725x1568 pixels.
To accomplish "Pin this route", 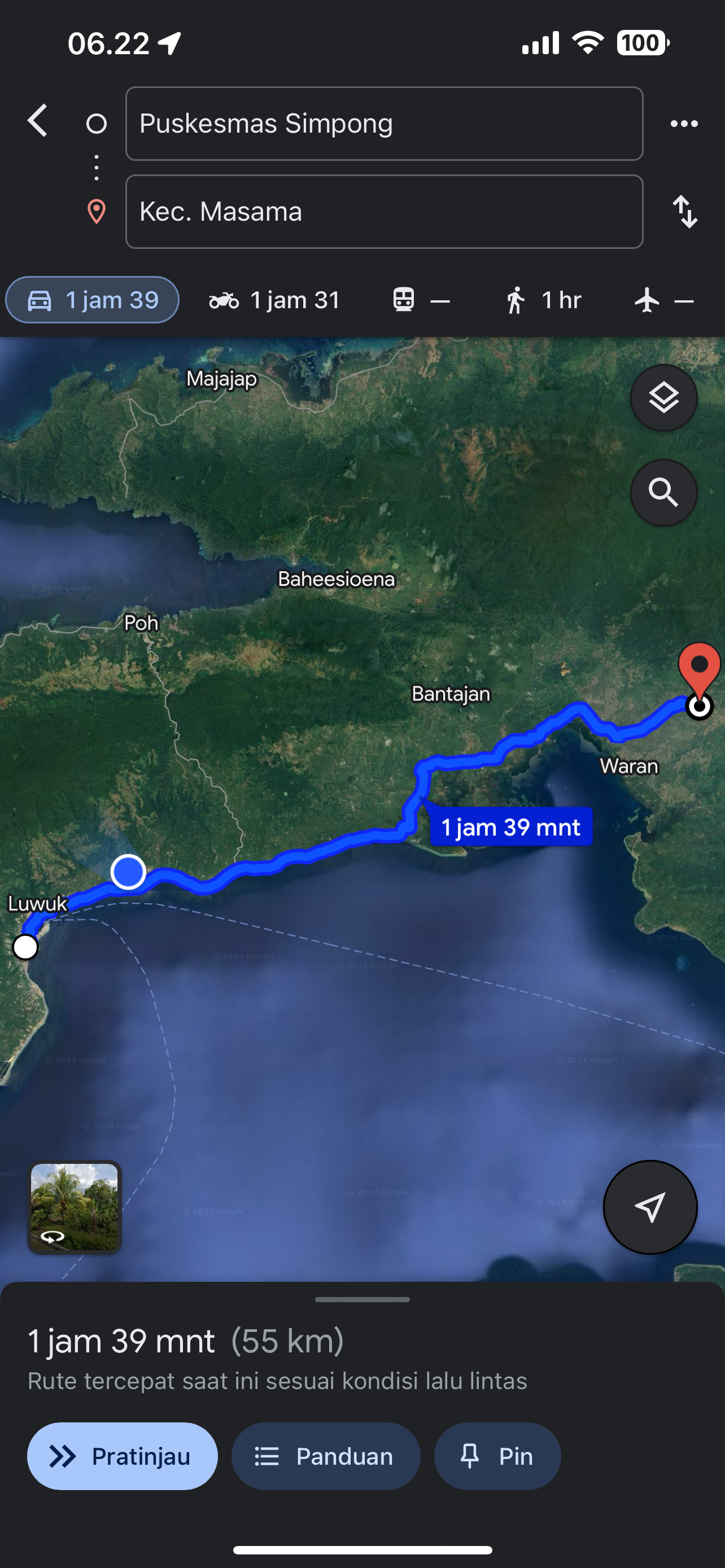I will coord(497,1457).
